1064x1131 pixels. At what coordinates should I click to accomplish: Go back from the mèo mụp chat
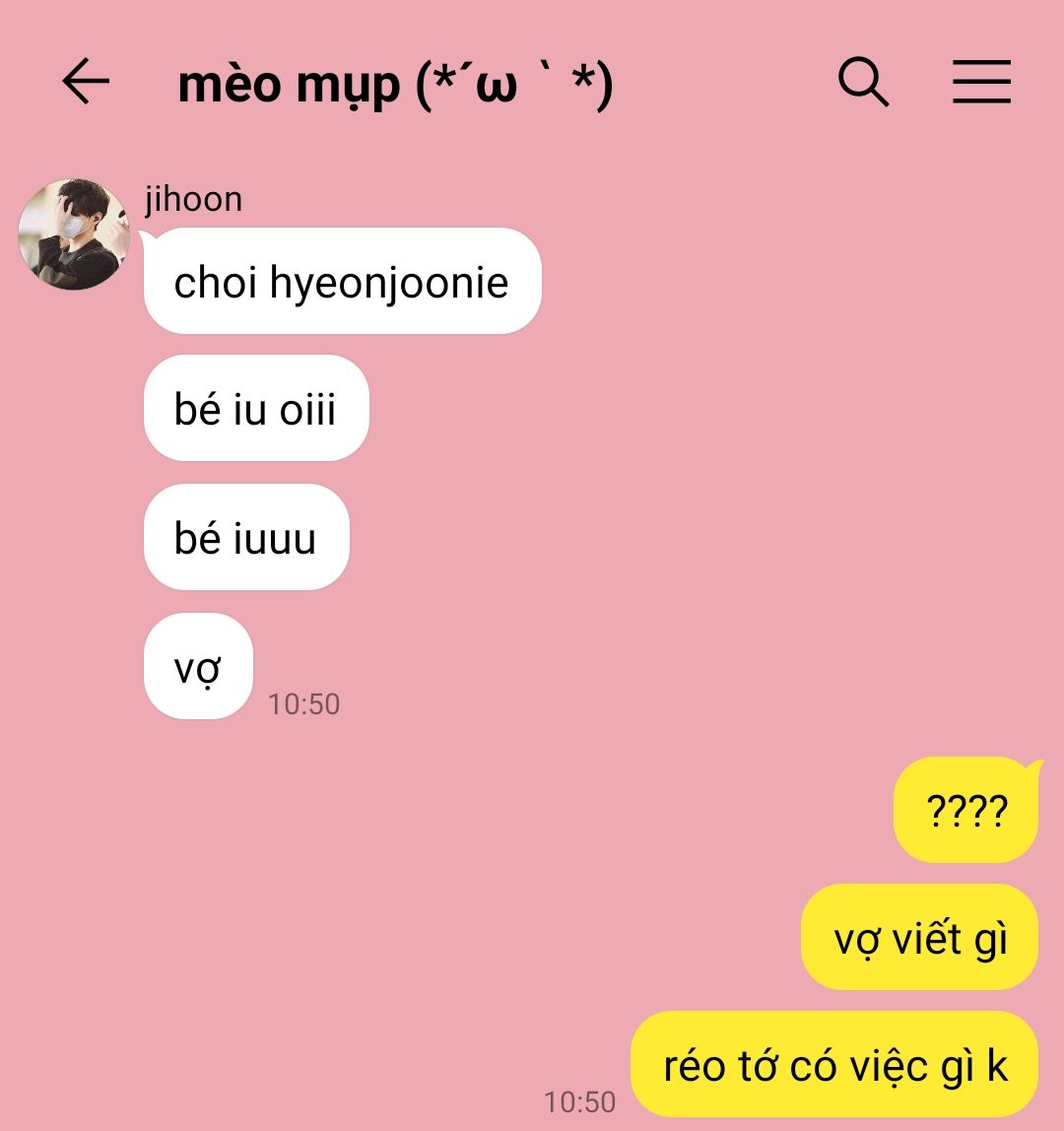pos(86,82)
